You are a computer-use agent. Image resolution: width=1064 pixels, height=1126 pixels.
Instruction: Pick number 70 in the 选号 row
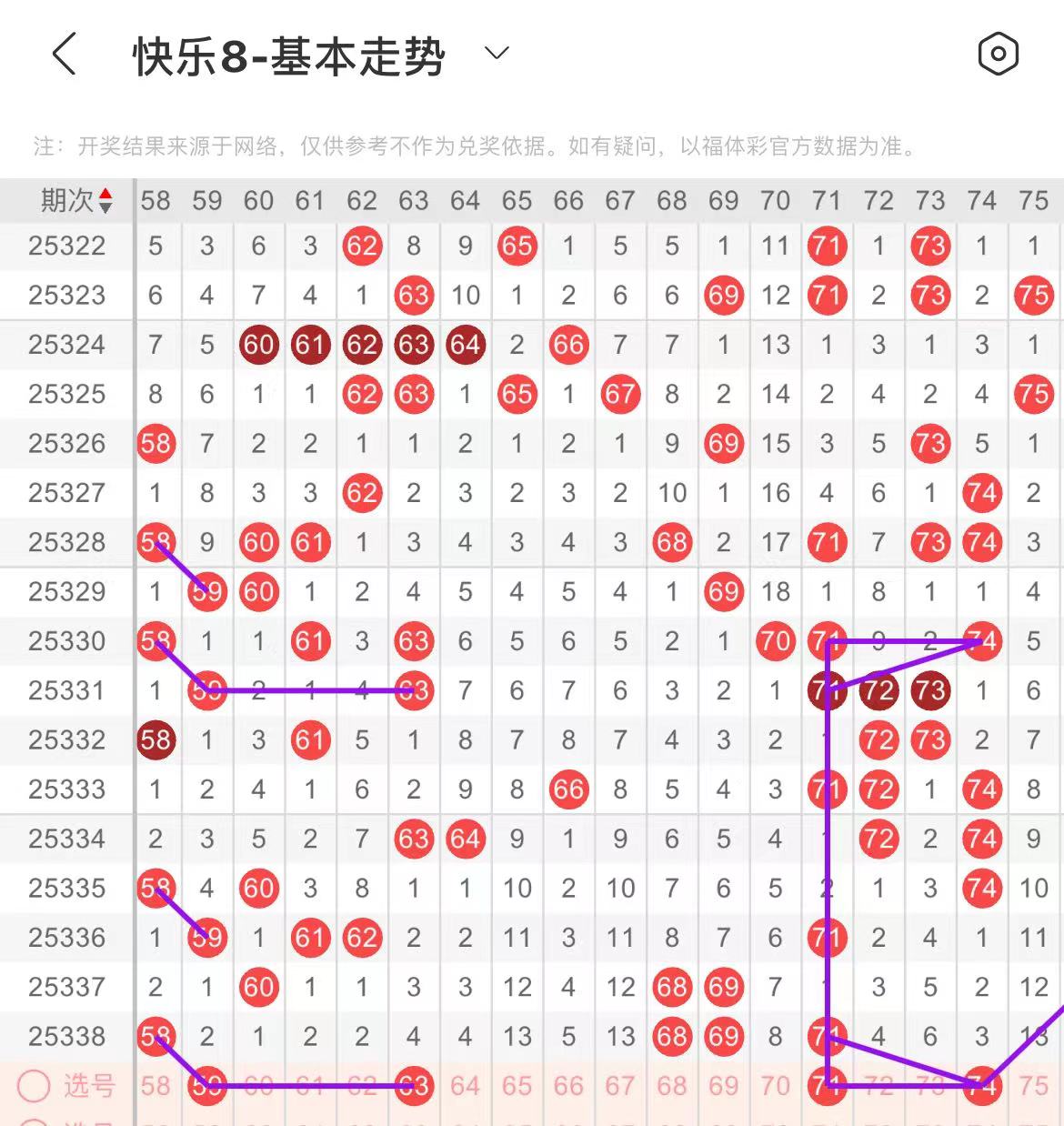pos(775,1085)
